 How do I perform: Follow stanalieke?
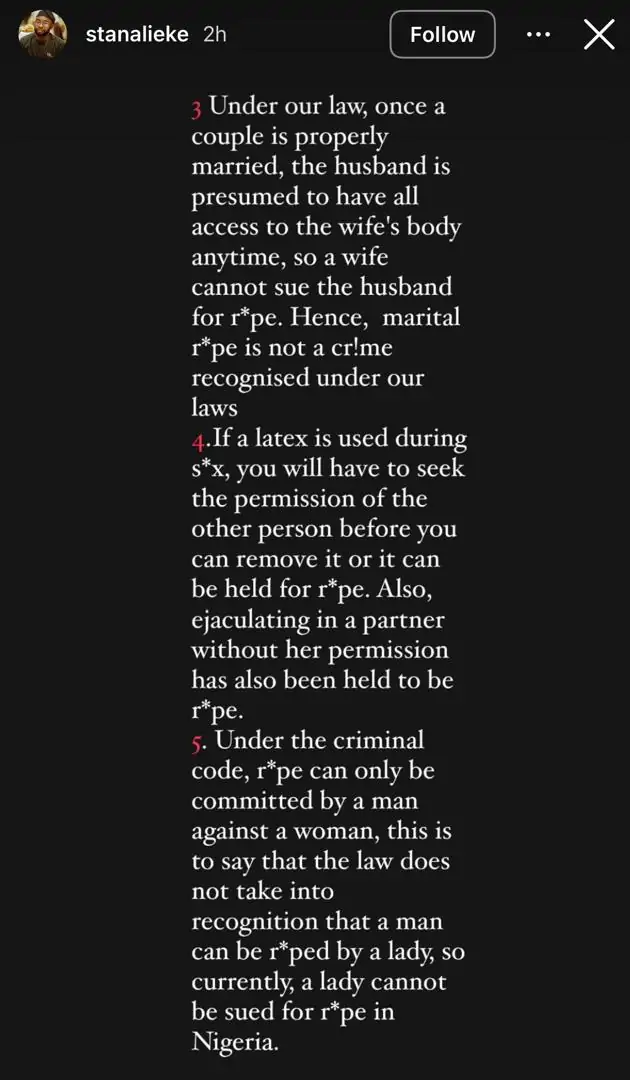pos(442,35)
